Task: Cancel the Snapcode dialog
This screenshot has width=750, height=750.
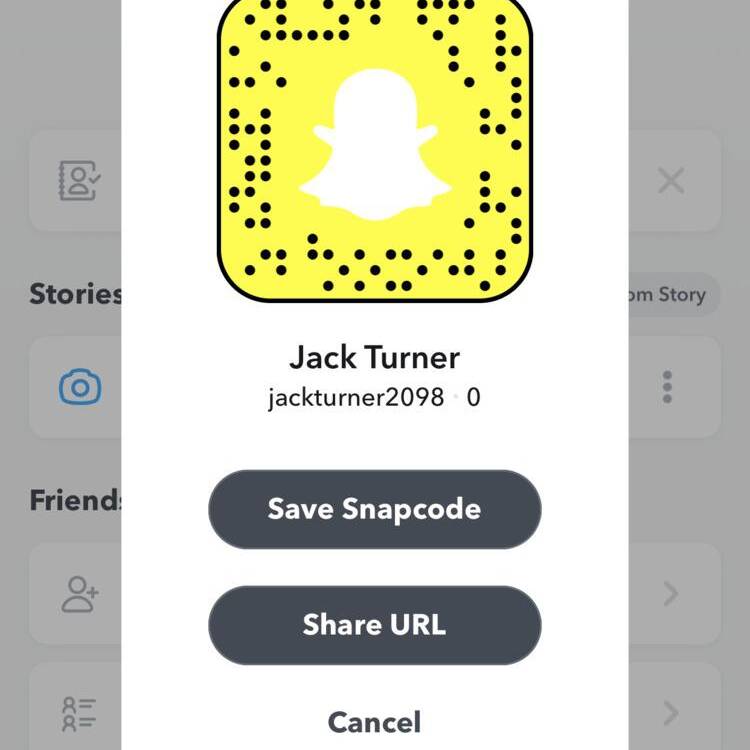Action: tap(374, 721)
